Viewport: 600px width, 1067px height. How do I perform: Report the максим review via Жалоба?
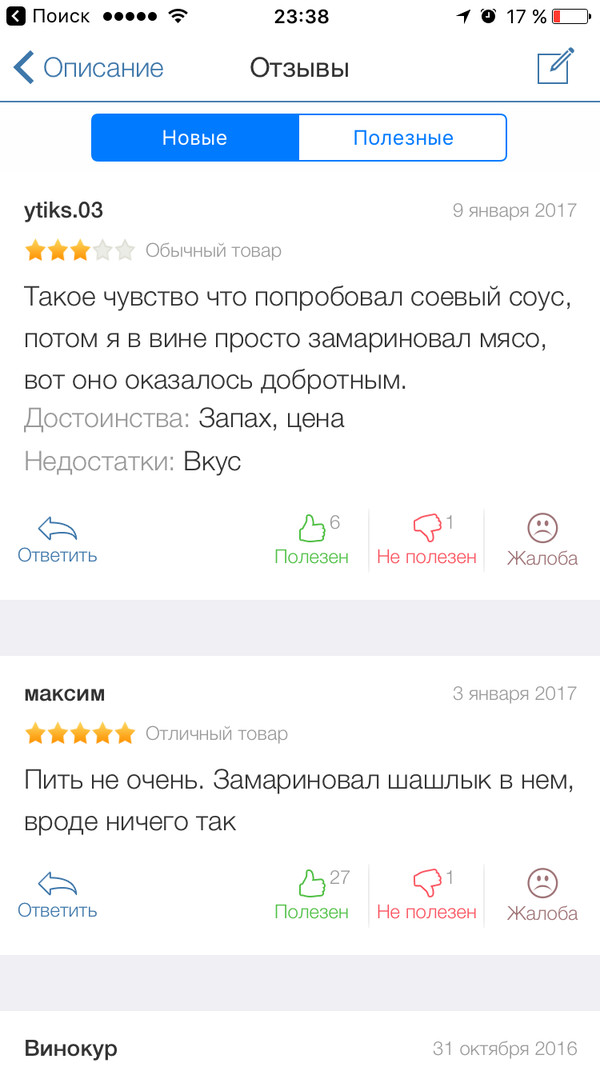point(542,895)
